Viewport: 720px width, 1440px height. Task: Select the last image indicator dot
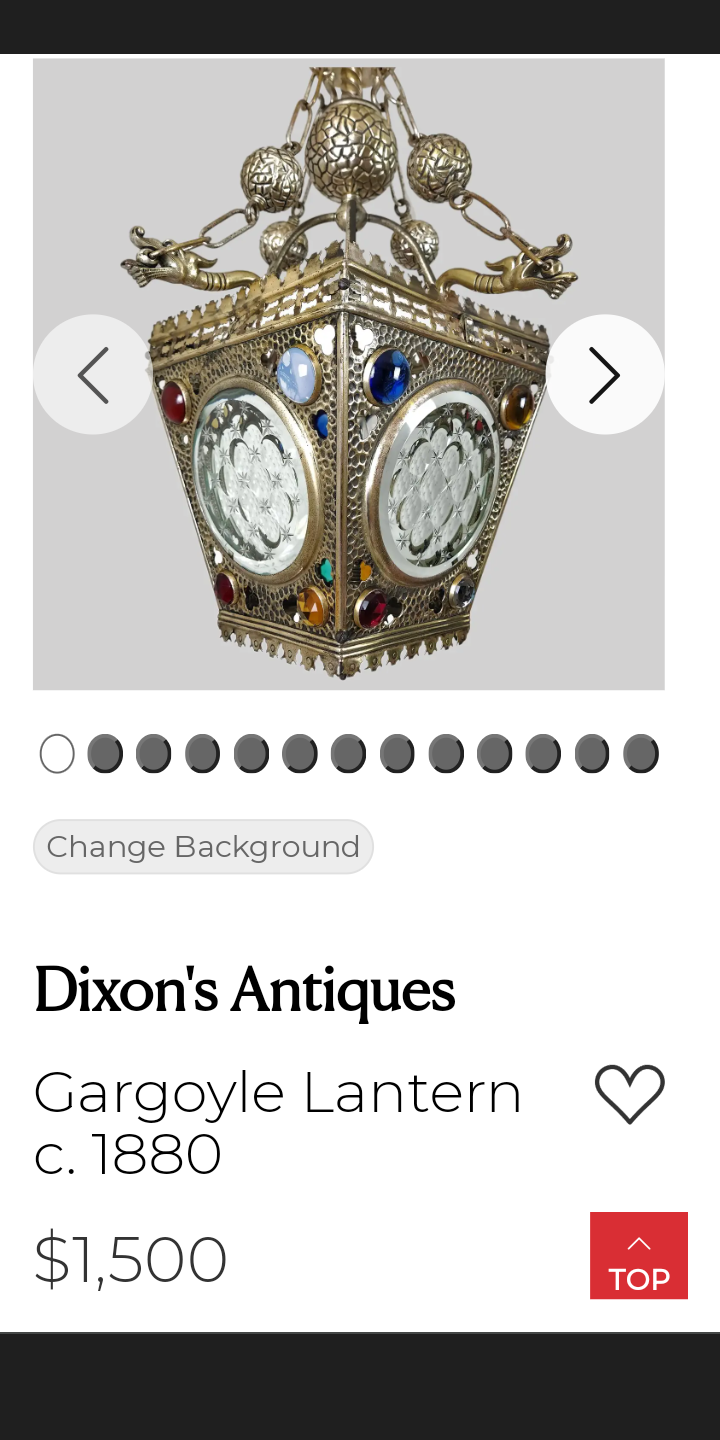[641, 754]
